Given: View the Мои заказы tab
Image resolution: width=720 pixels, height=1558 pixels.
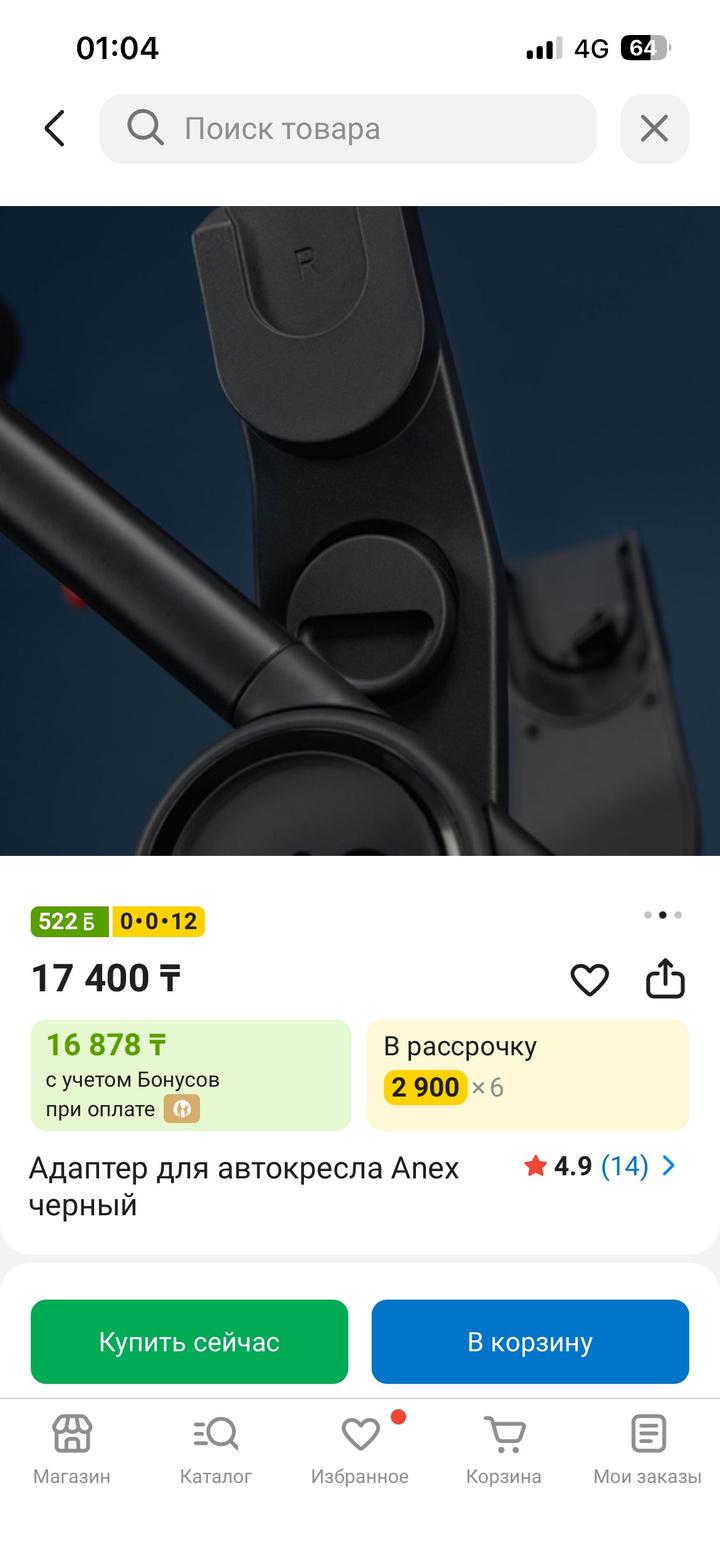Looking at the screenshot, I should point(648,1449).
